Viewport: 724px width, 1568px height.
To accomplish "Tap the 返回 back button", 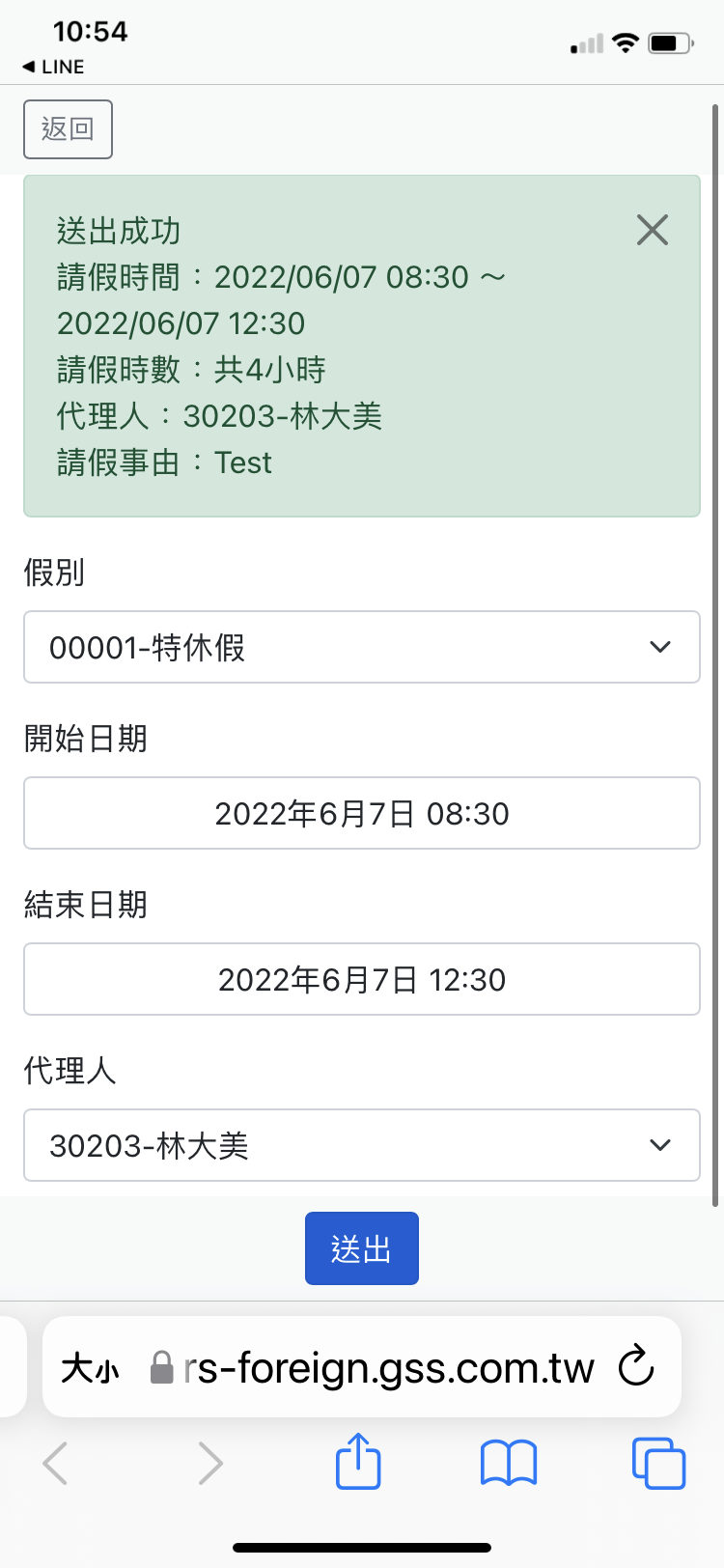I will [68, 129].
